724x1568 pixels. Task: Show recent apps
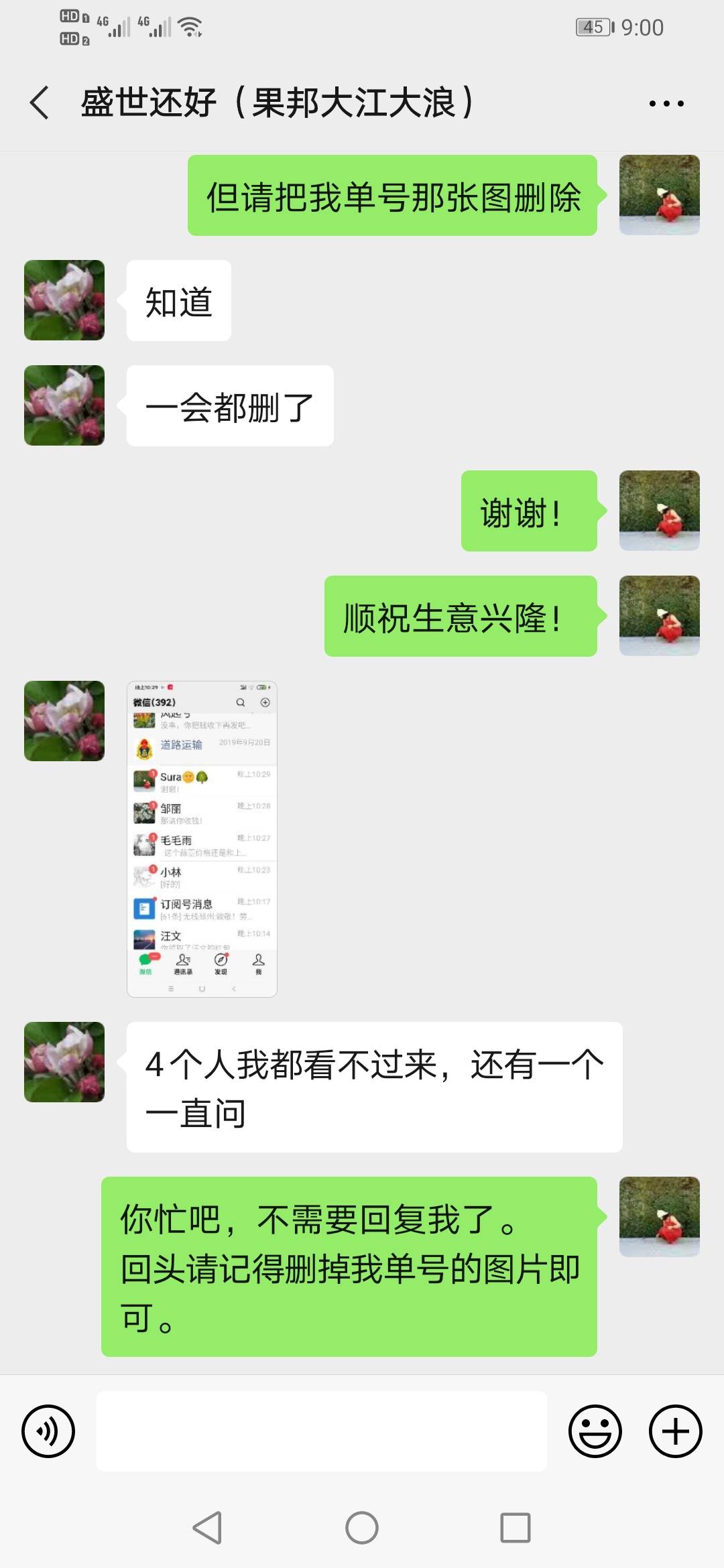click(x=515, y=1528)
